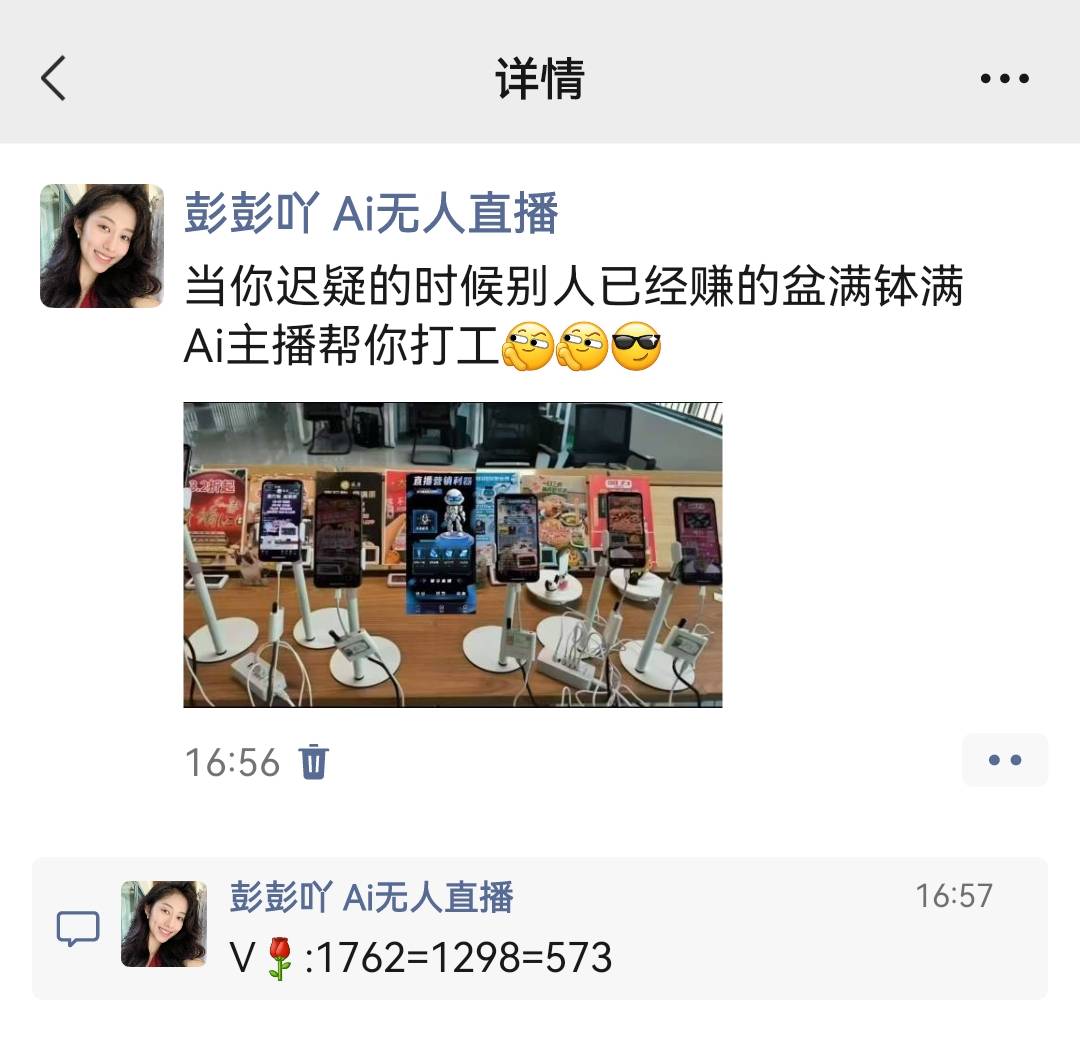1080x1041 pixels.
Task: Select the comment V:1762=1298=573
Action: point(422,958)
